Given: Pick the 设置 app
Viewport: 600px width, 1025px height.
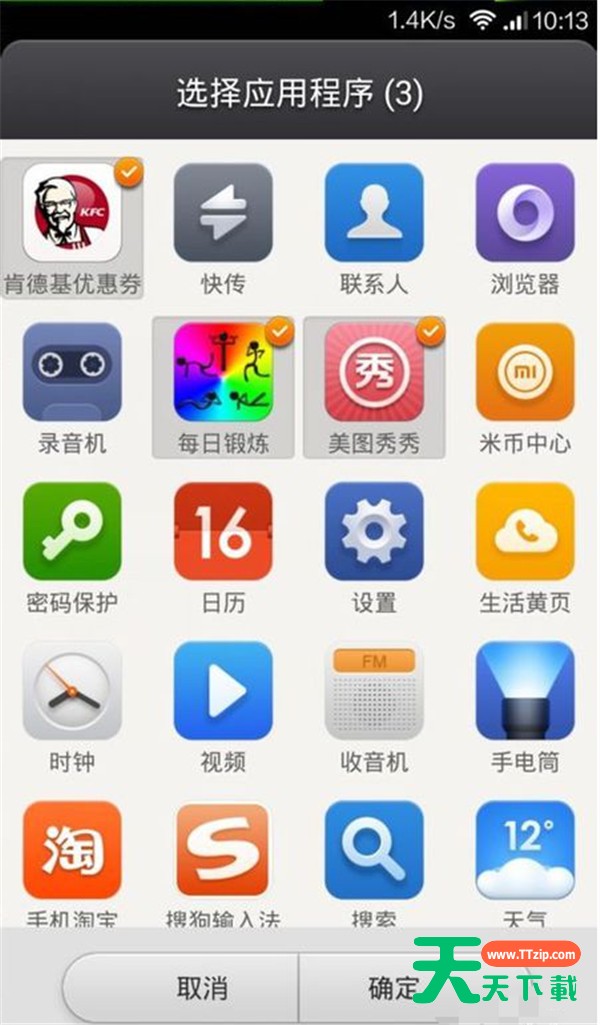Looking at the screenshot, I should [x=374, y=531].
